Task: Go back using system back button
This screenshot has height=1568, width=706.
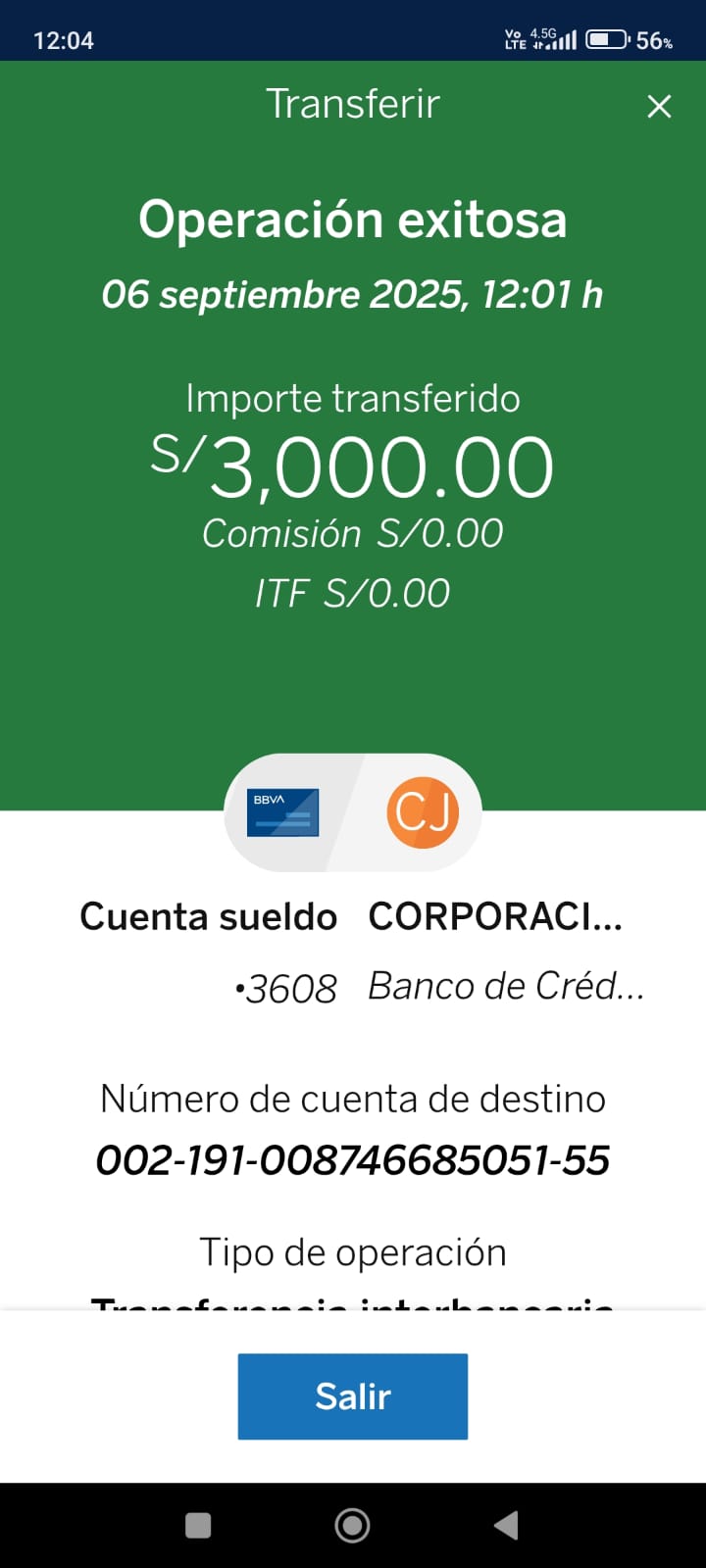Action: click(506, 1525)
